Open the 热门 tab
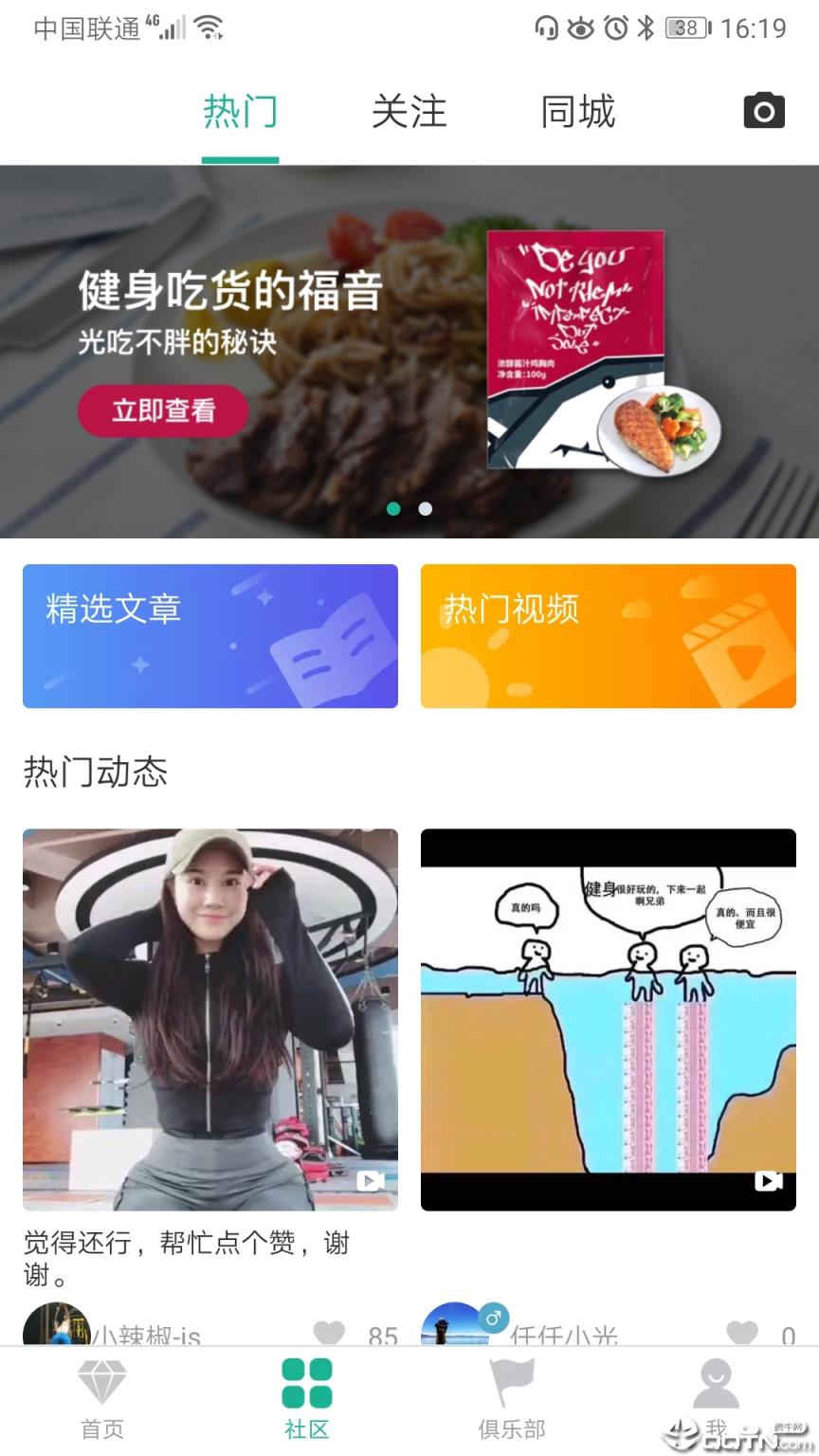The width and height of the screenshot is (819, 1456). [x=240, y=111]
